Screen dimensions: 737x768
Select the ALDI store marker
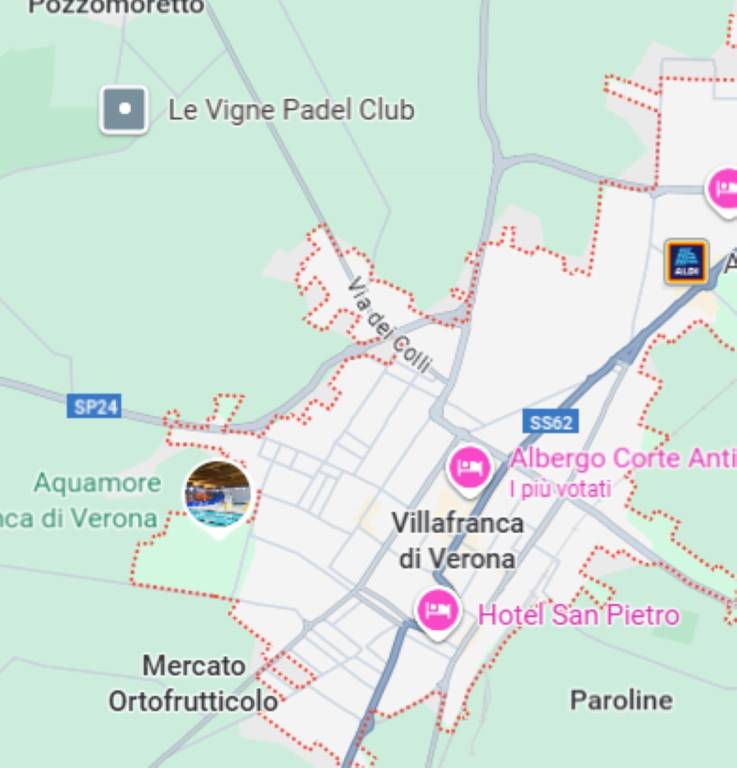click(x=686, y=261)
